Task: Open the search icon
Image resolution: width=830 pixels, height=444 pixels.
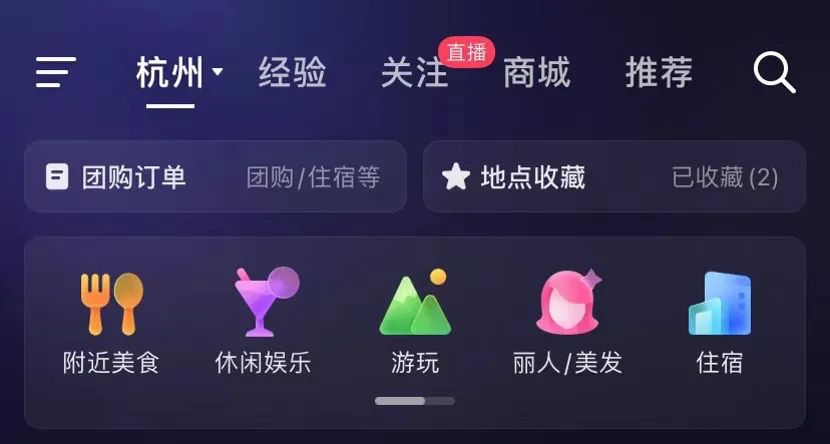Action: pos(773,72)
